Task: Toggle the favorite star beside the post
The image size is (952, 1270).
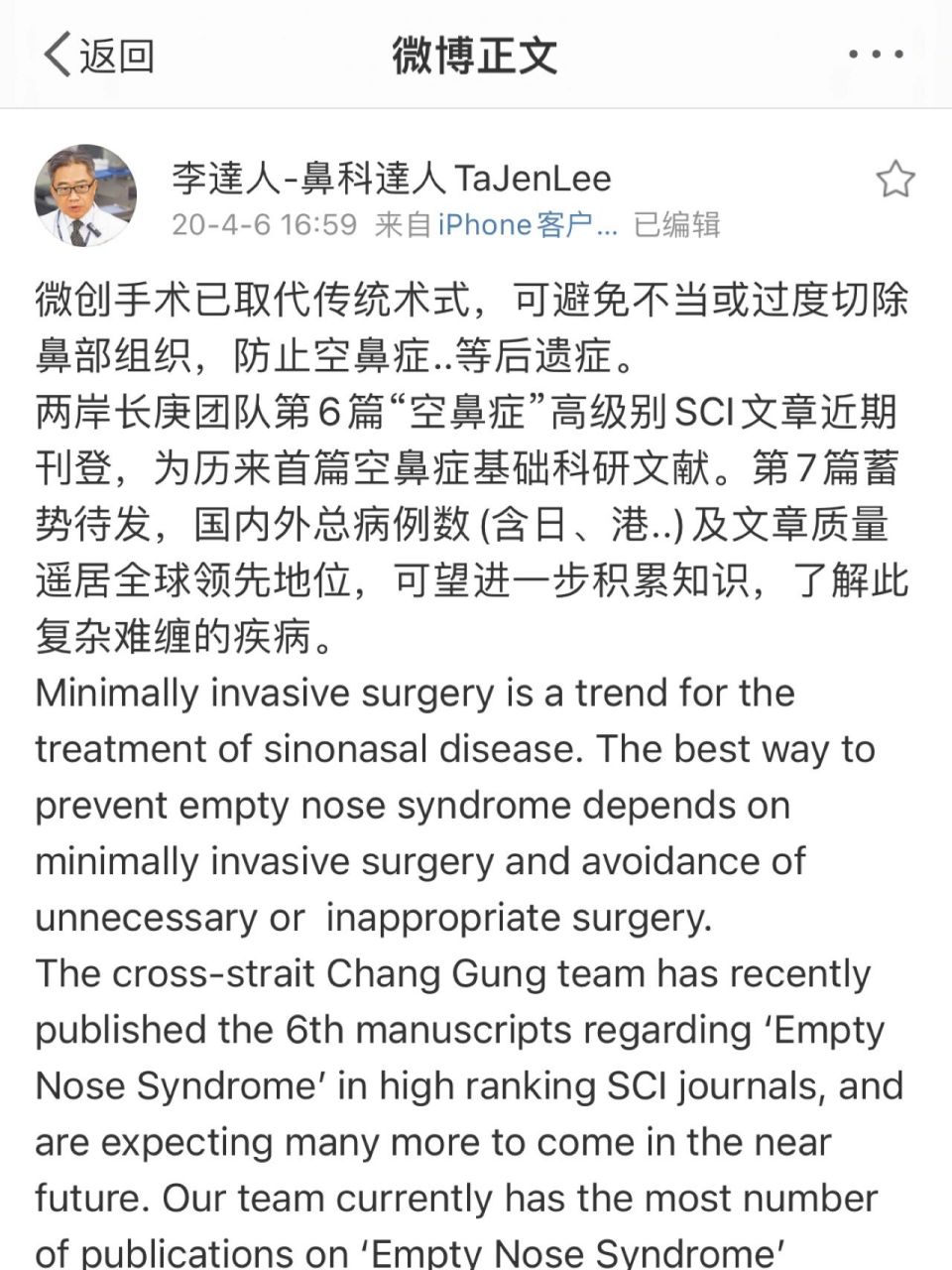Action: point(894,179)
